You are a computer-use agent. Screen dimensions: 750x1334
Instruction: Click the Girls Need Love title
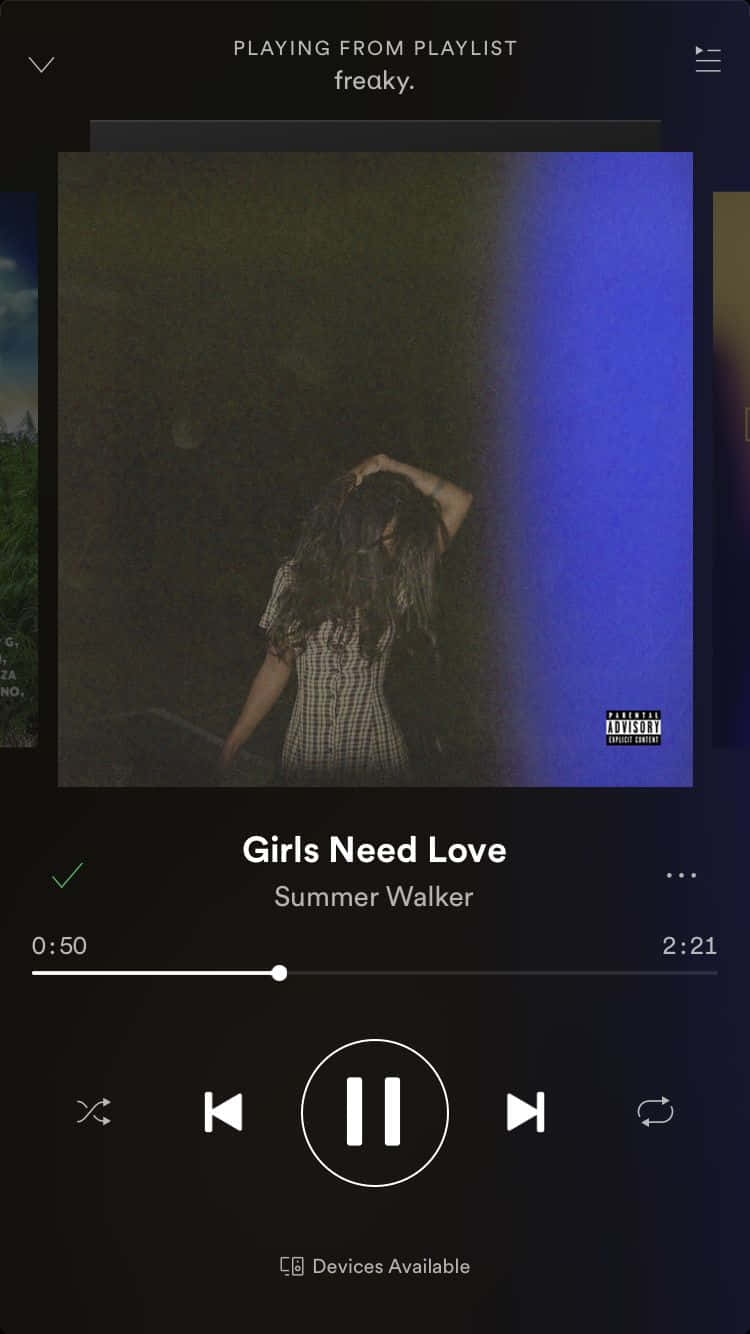tap(374, 850)
